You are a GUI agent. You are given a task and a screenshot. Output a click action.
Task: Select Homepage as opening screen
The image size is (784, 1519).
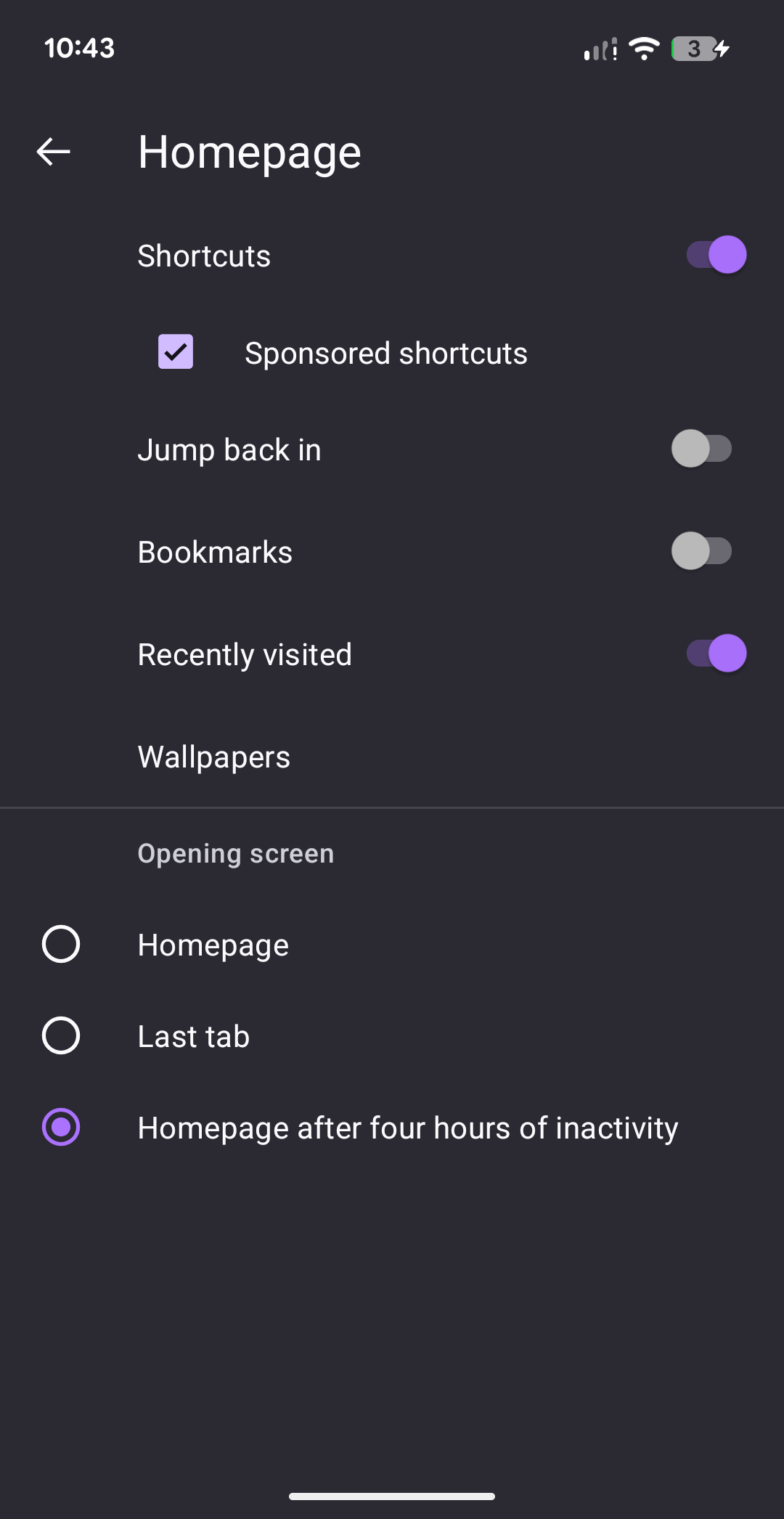[61, 945]
